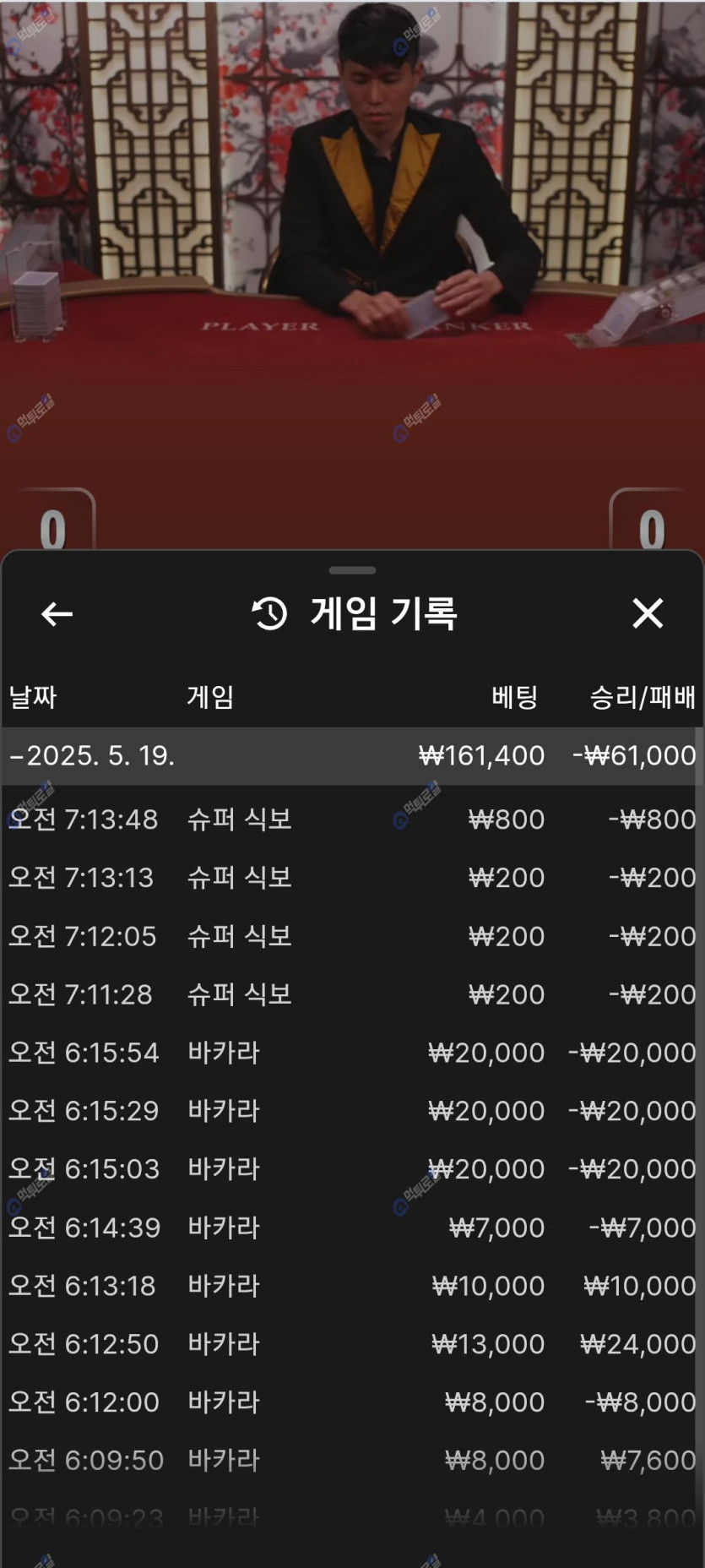Open the 7:11:28 Super Sic Bo entry
The height and width of the screenshot is (1568, 705).
[351, 994]
